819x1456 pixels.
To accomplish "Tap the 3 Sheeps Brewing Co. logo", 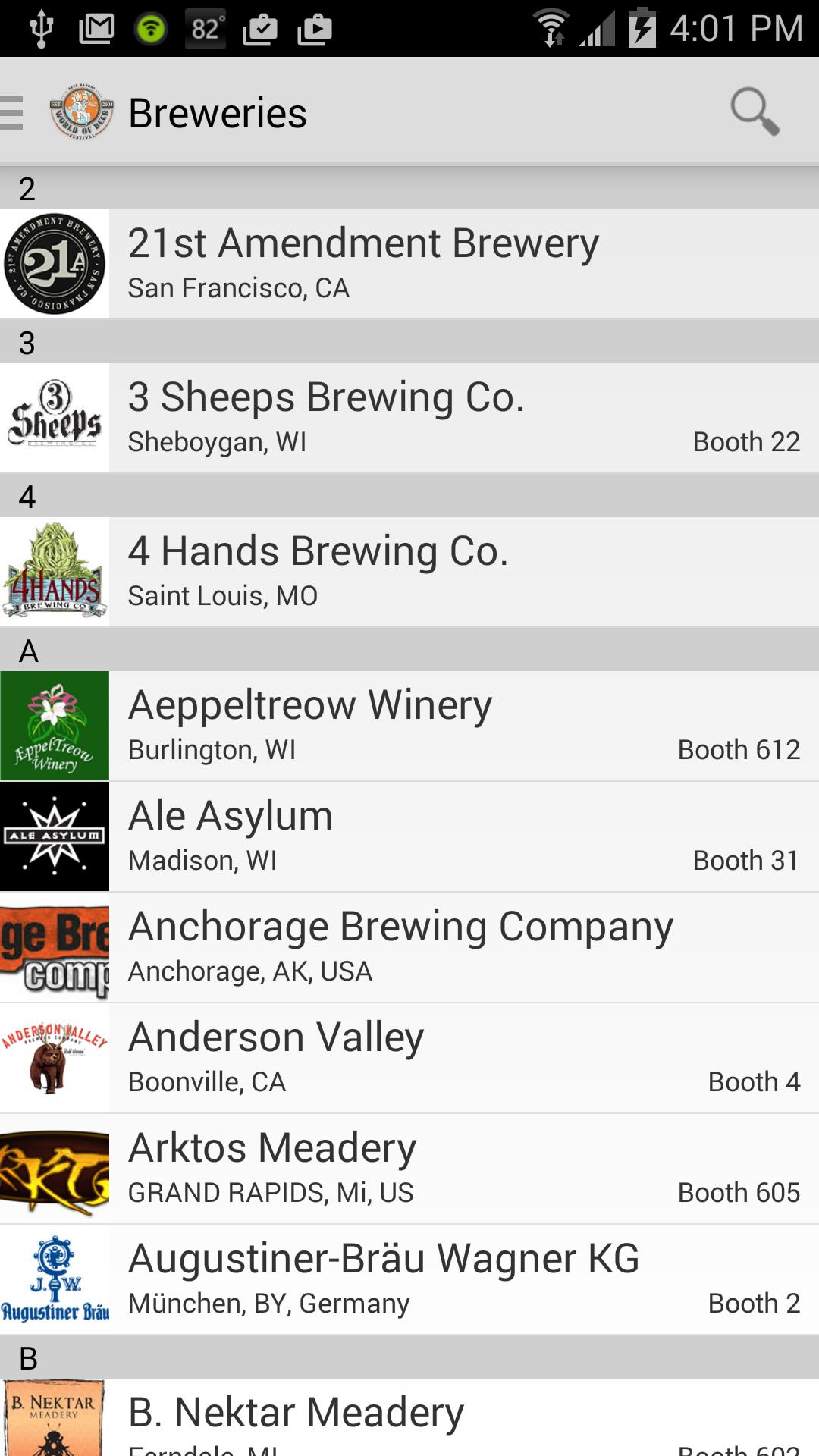I will (x=55, y=417).
